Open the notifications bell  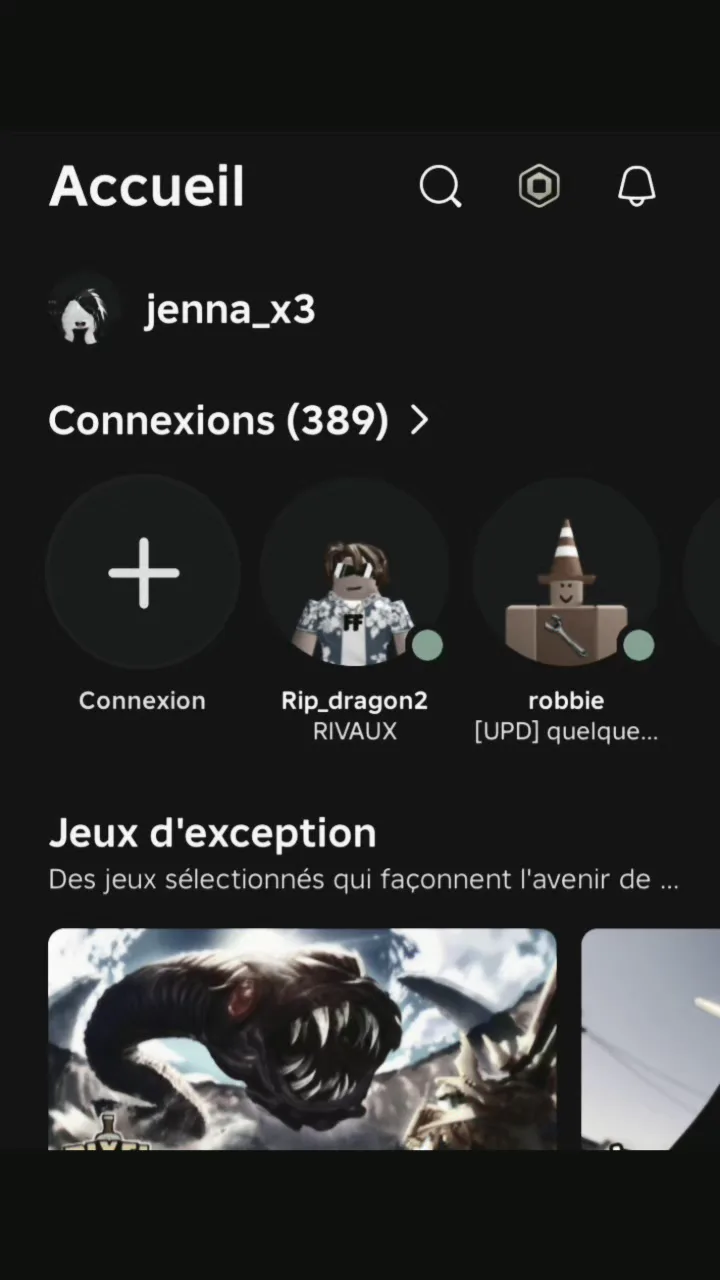click(x=637, y=186)
